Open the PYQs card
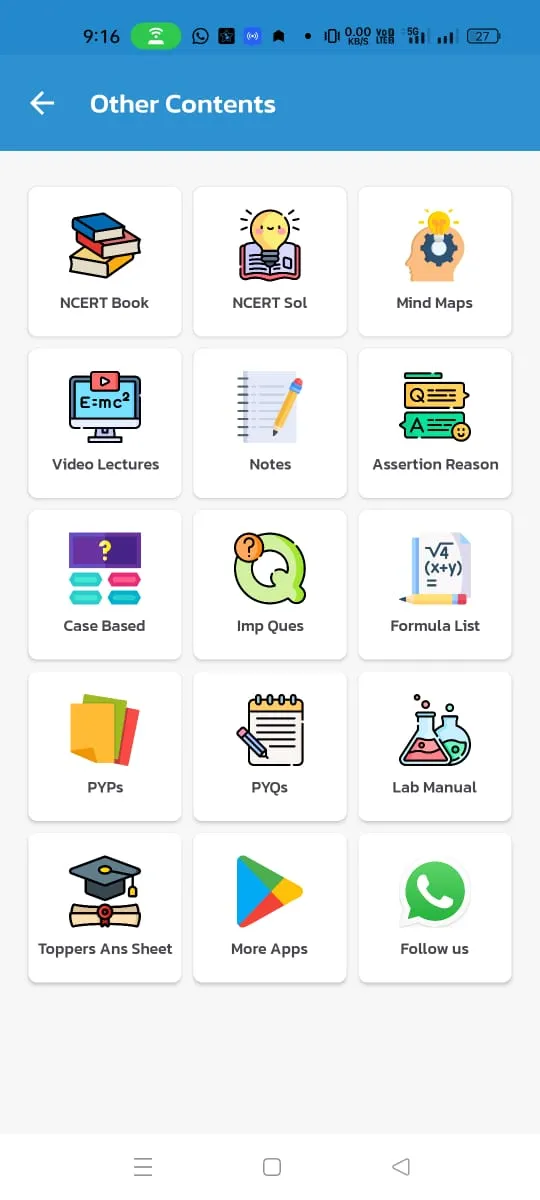Screen dimensions: 540x1200 270,746
